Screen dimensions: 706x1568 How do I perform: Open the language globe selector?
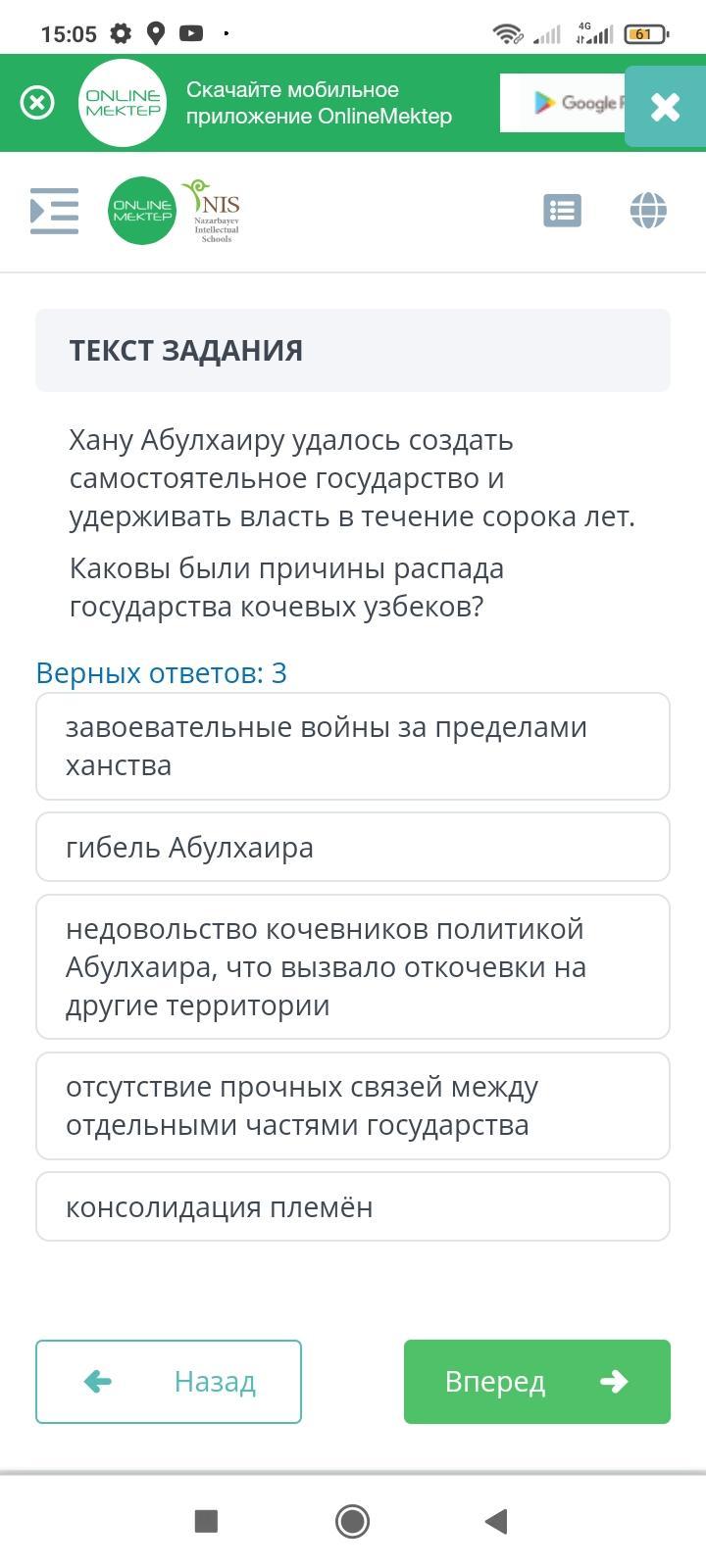[648, 211]
